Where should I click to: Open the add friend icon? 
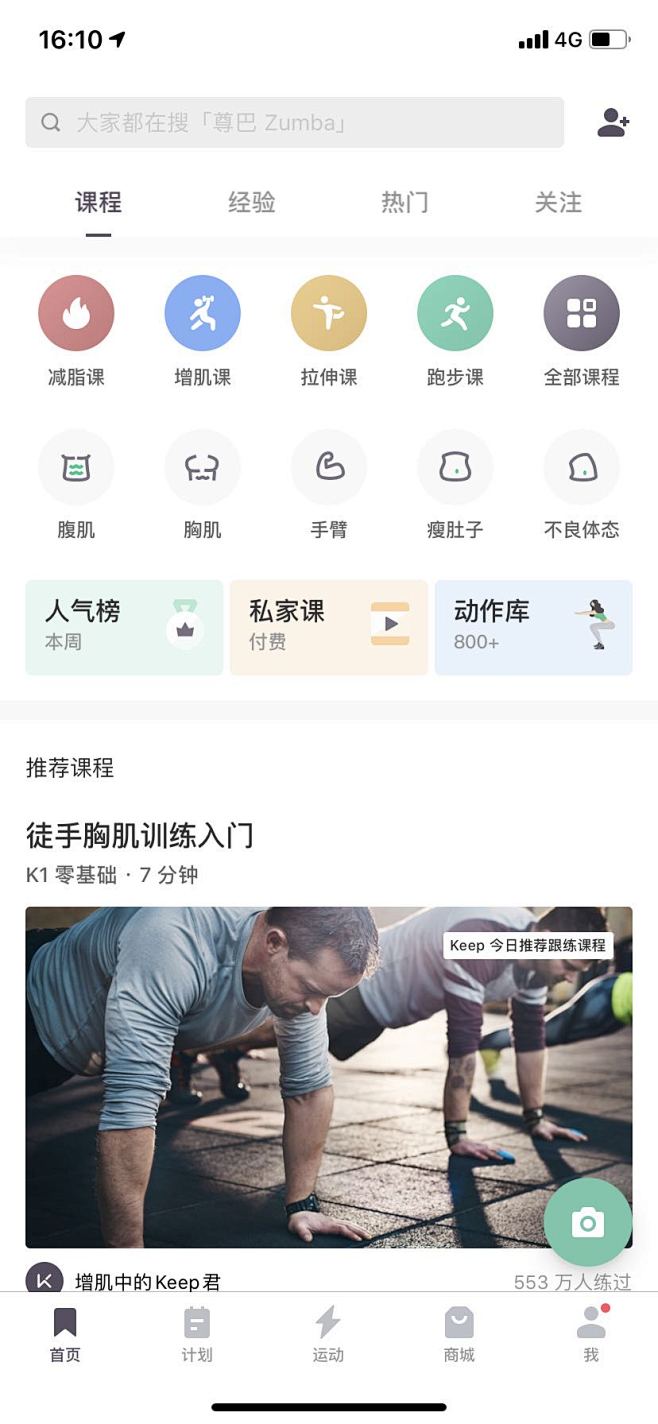pyautogui.click(x=612, y=123)
